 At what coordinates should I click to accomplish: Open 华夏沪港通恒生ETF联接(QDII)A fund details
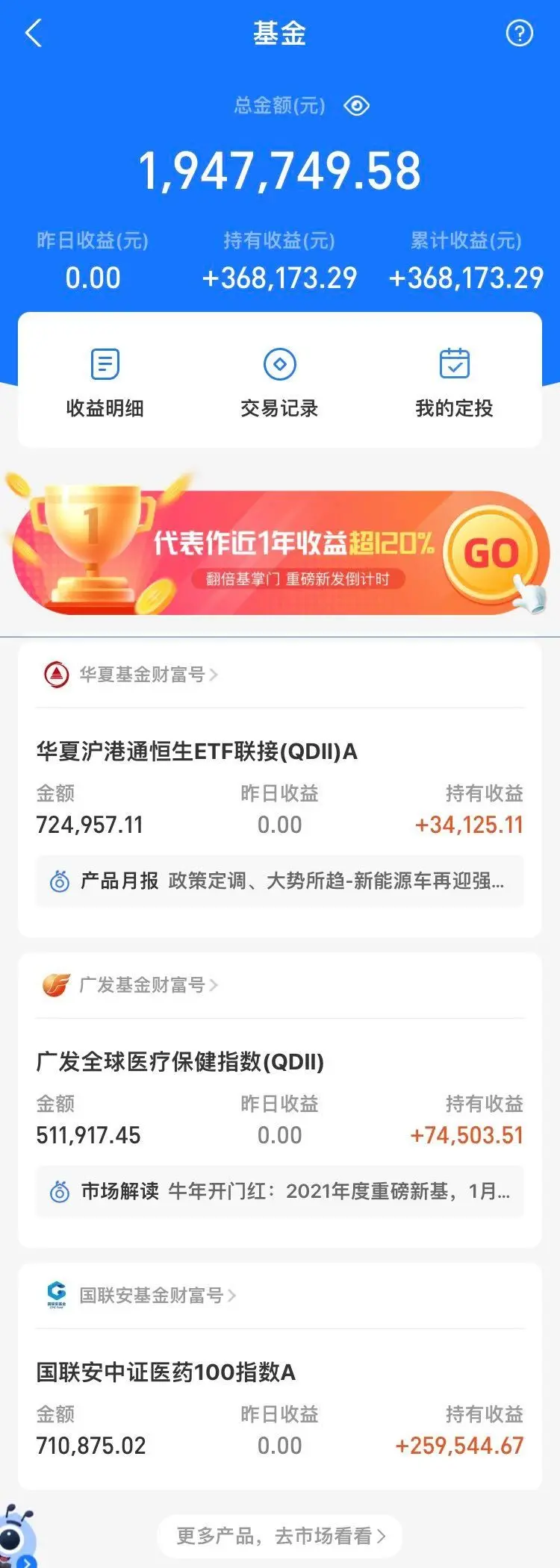(x=197, y=752)
